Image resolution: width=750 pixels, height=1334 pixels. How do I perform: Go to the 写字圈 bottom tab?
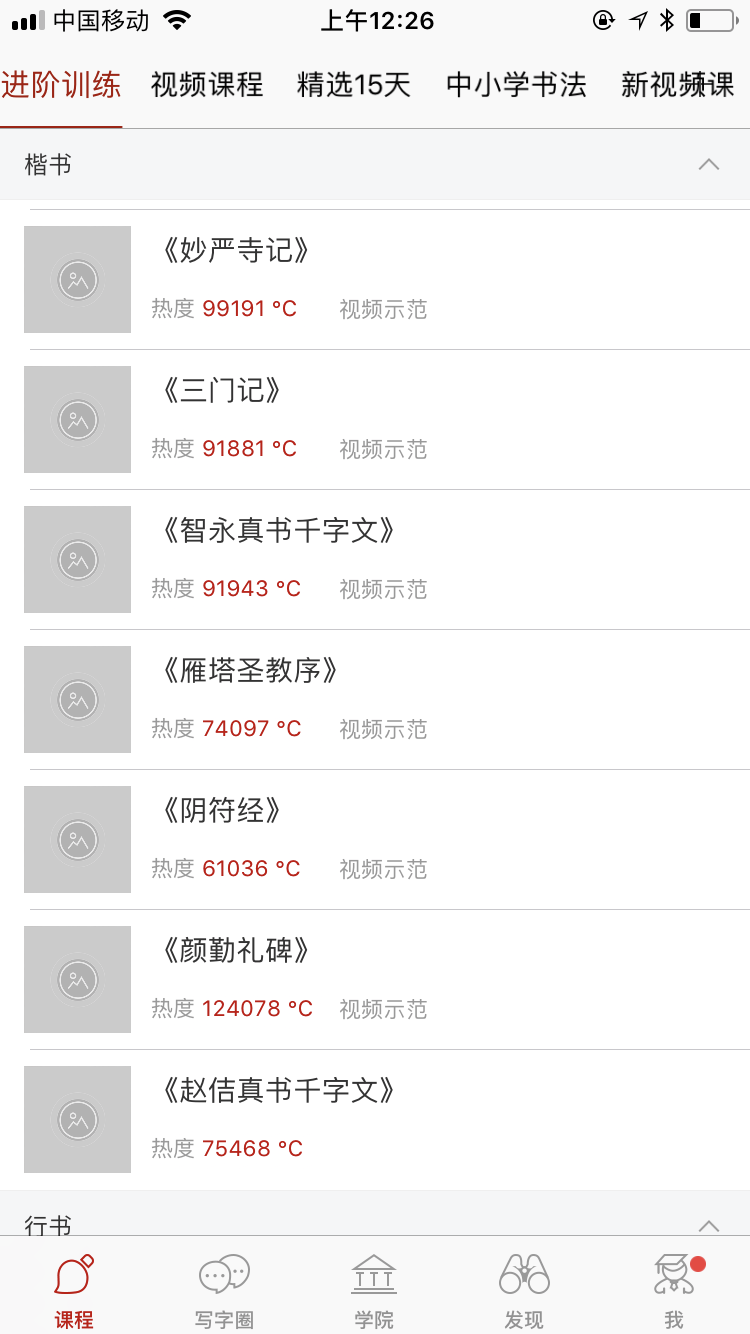click(224, 1290)
